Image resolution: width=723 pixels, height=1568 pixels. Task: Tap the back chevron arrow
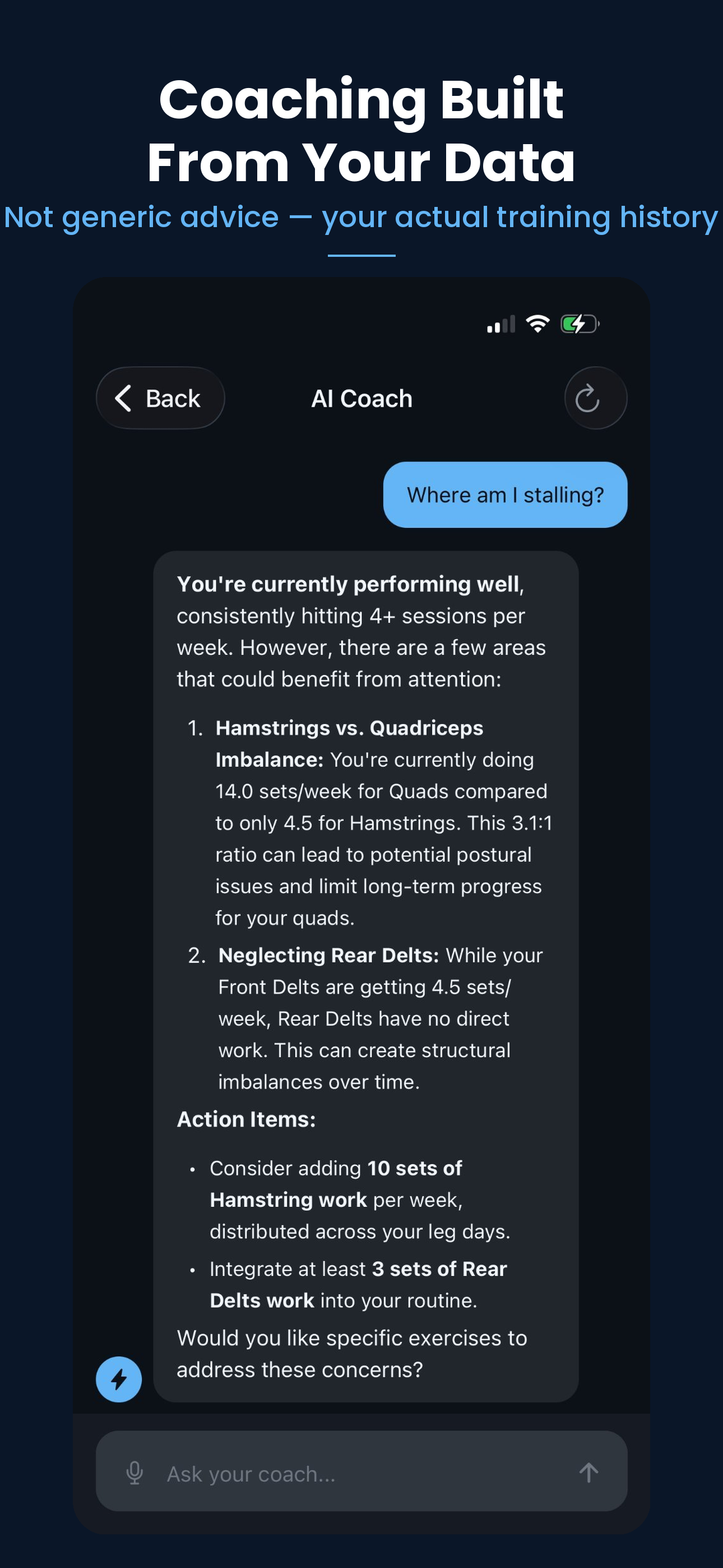pyautogui.click(x=124, y=398)
